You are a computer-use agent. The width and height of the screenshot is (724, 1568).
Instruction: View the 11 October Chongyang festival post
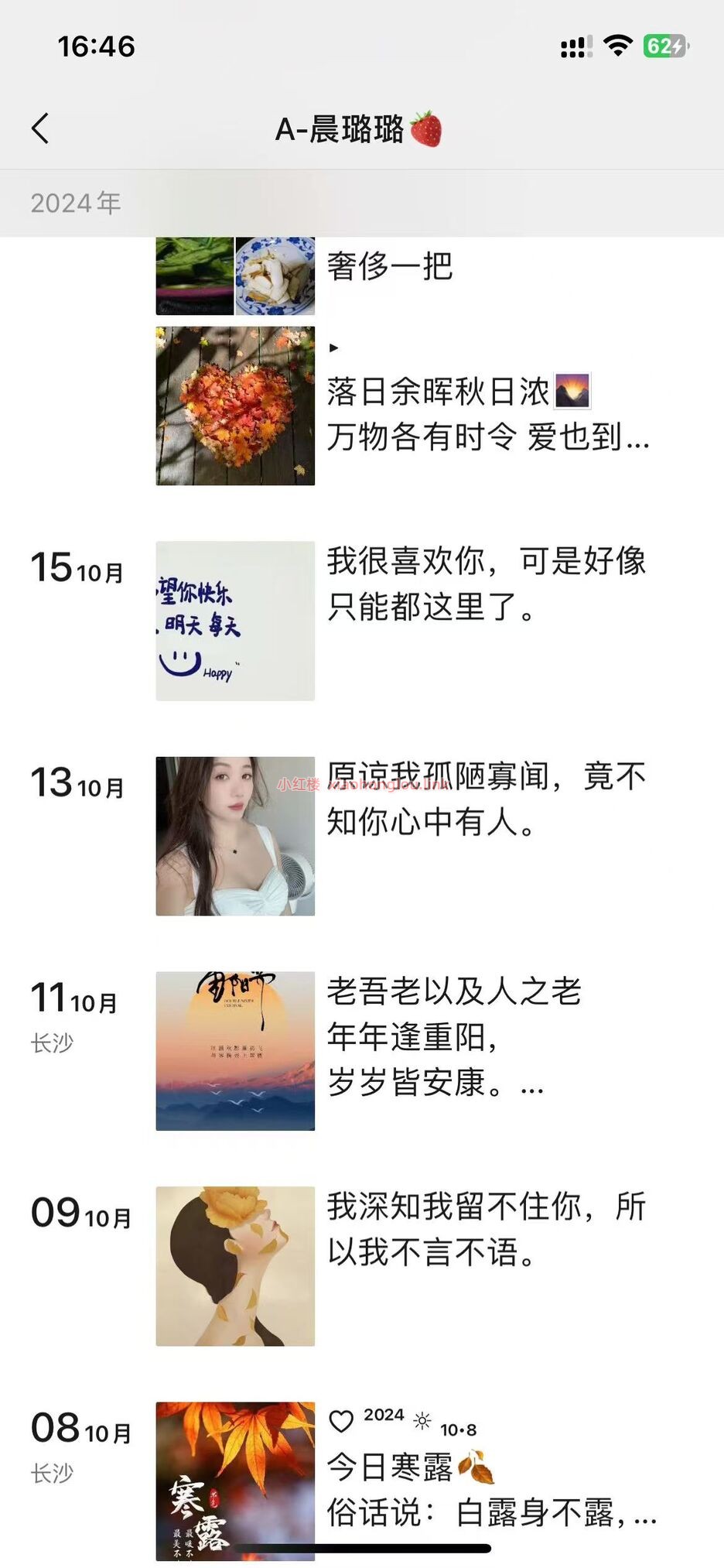tap(235, 1051)
